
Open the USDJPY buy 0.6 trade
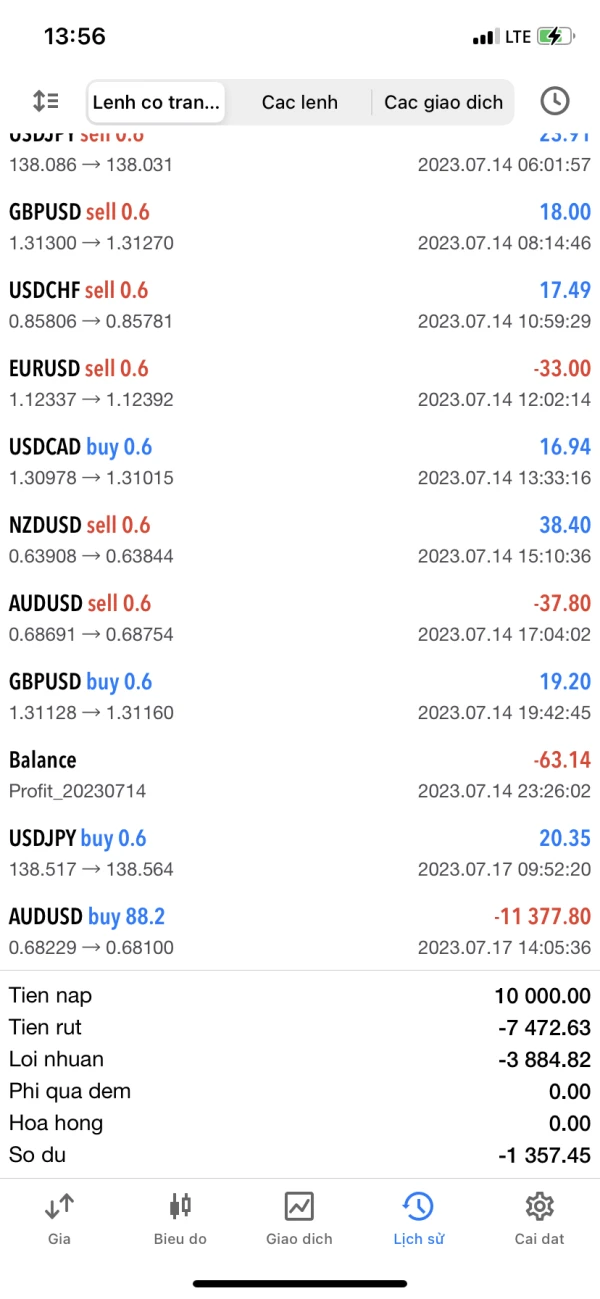point(300,853)
